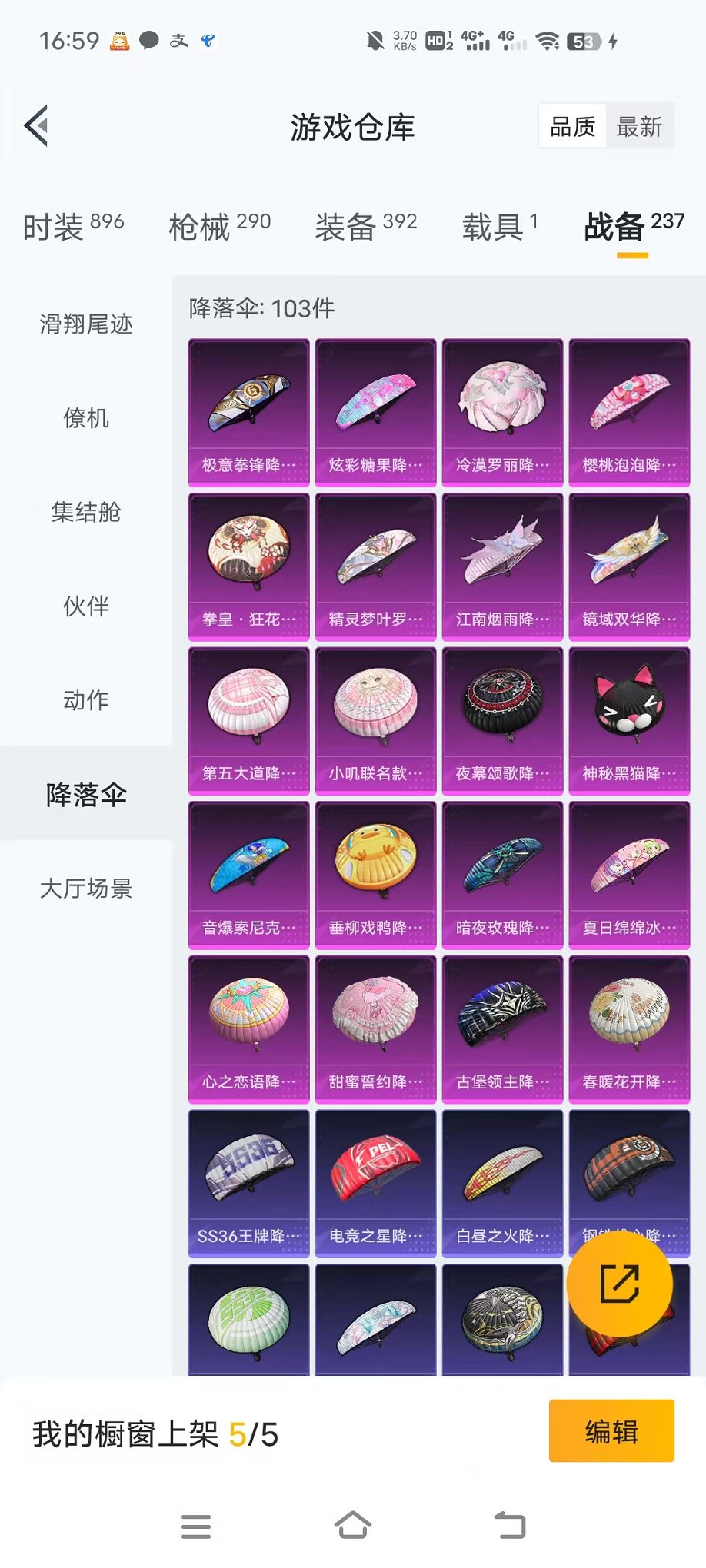Go to the system home screen
Image resolution: width=706 pixels, height=1568 pixels.
(353, 1526)
